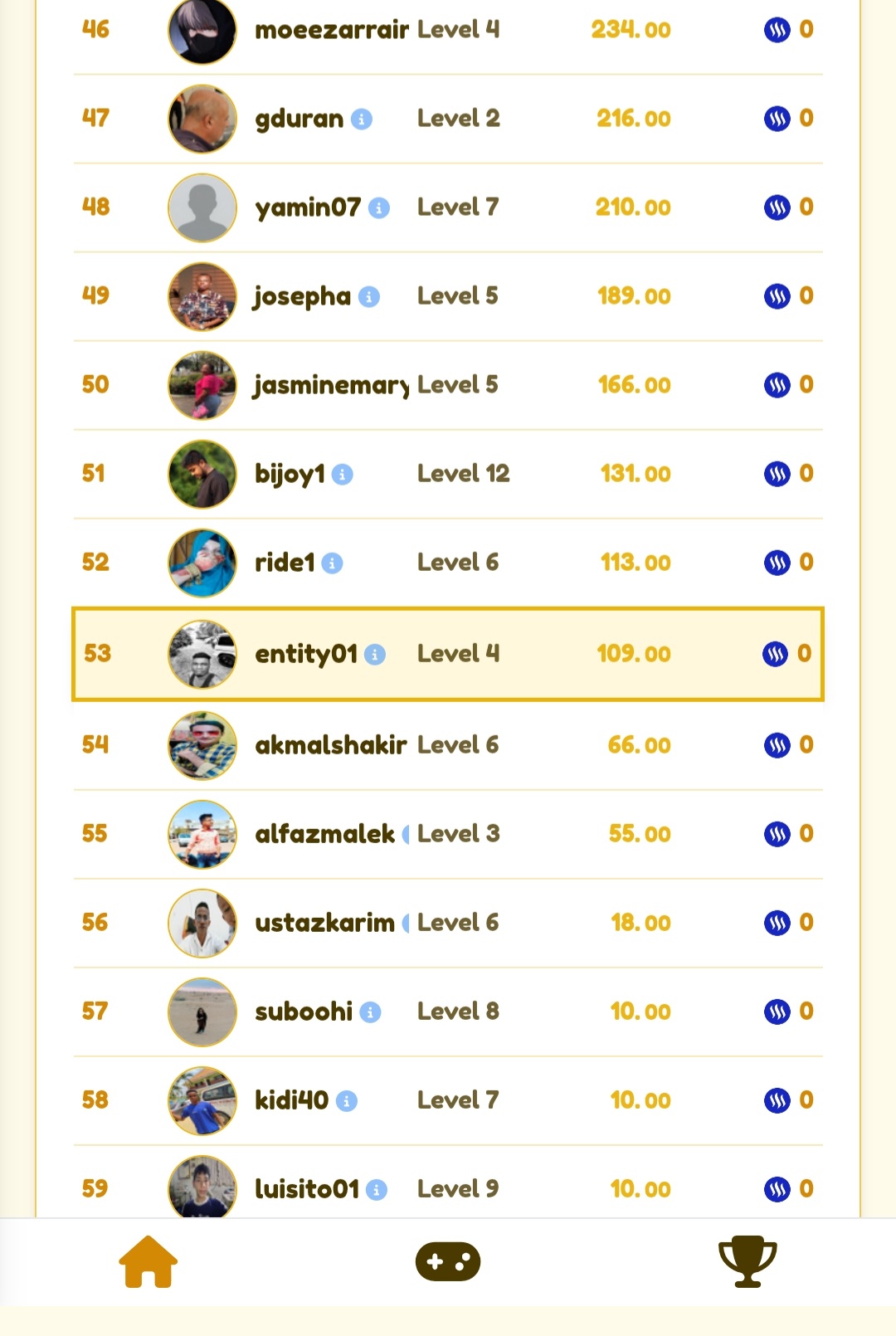Select jasminemary's ranking entry

pos(448,385)
